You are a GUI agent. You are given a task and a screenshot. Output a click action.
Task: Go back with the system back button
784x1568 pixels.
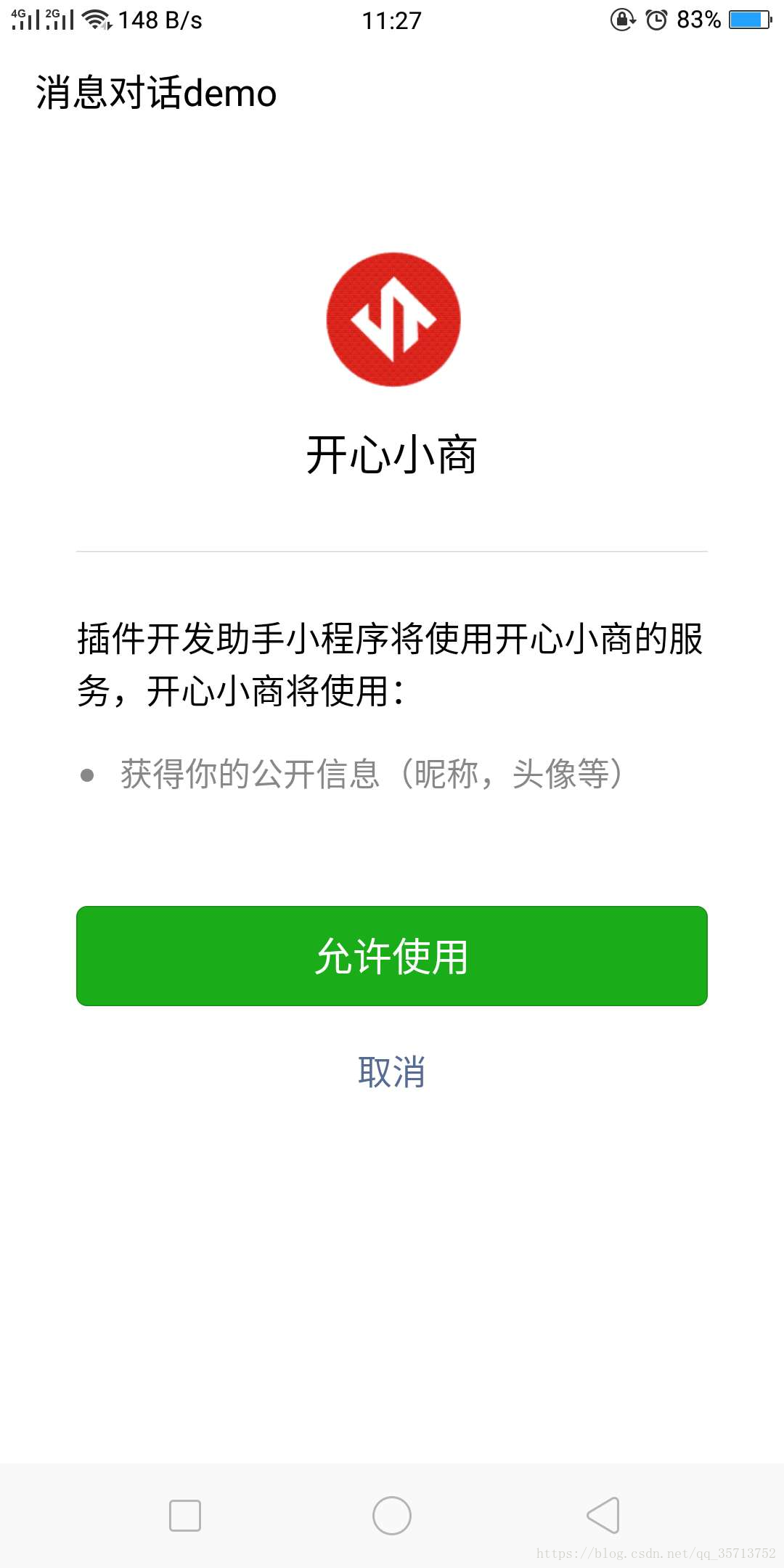click(603, 1515)
